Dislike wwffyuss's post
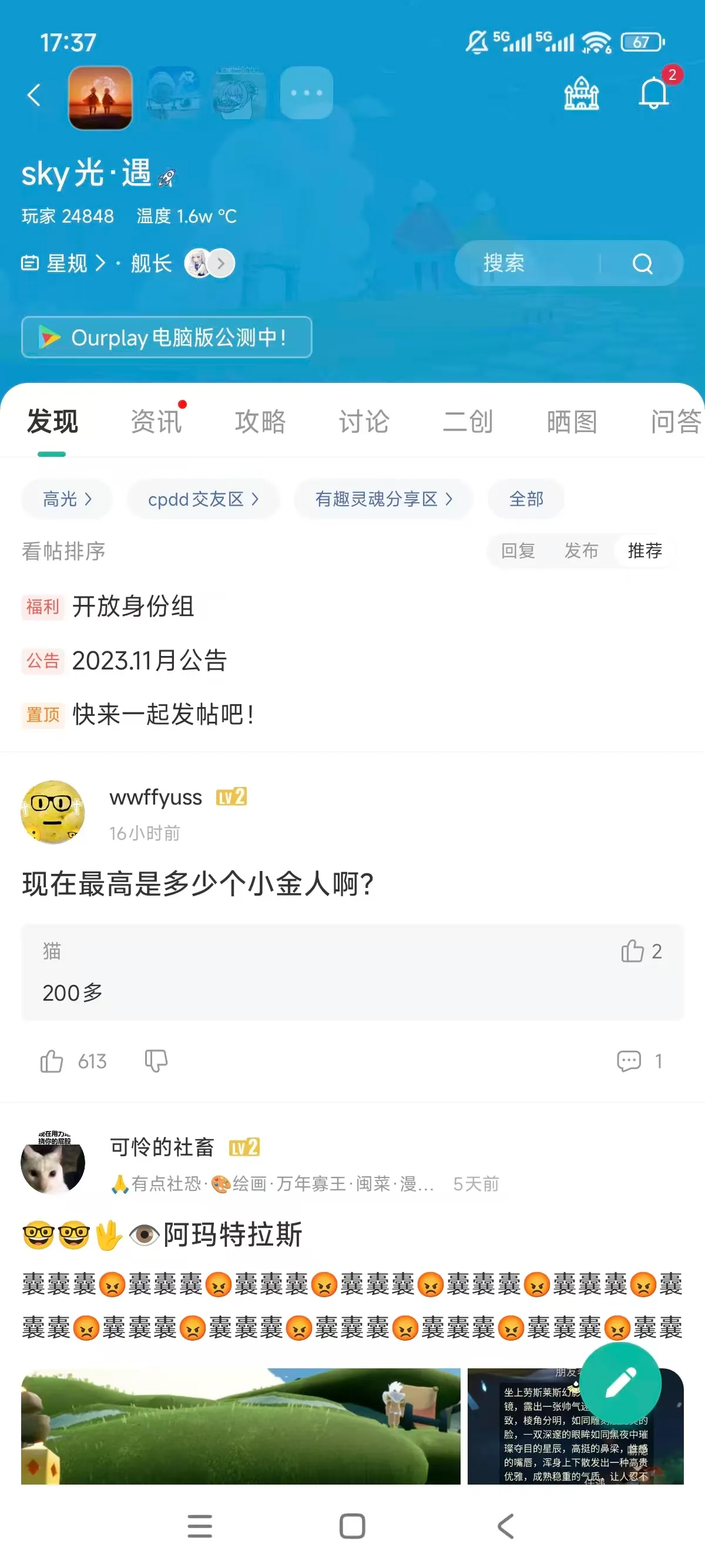705x1568 pixels. pyautogui.click(x=156, y=1061)
